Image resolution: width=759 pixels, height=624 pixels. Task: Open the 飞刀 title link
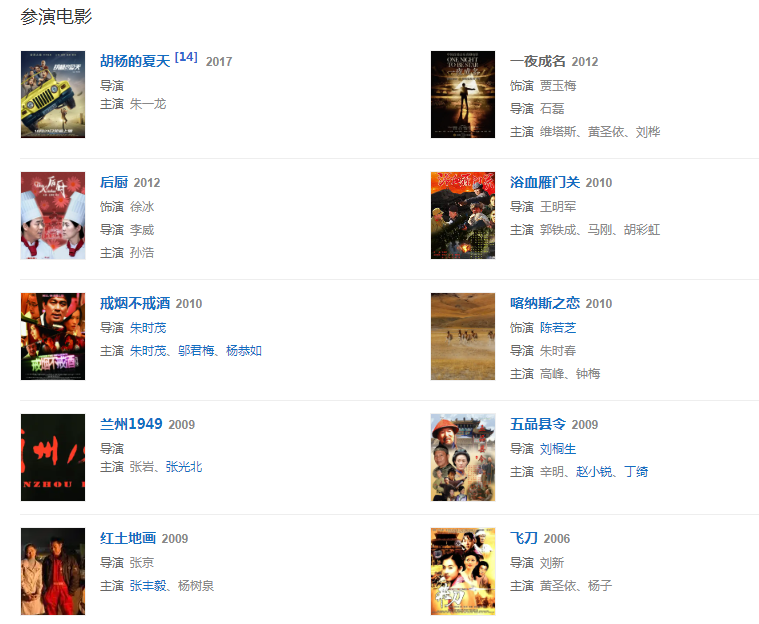[x=524, y=538]
